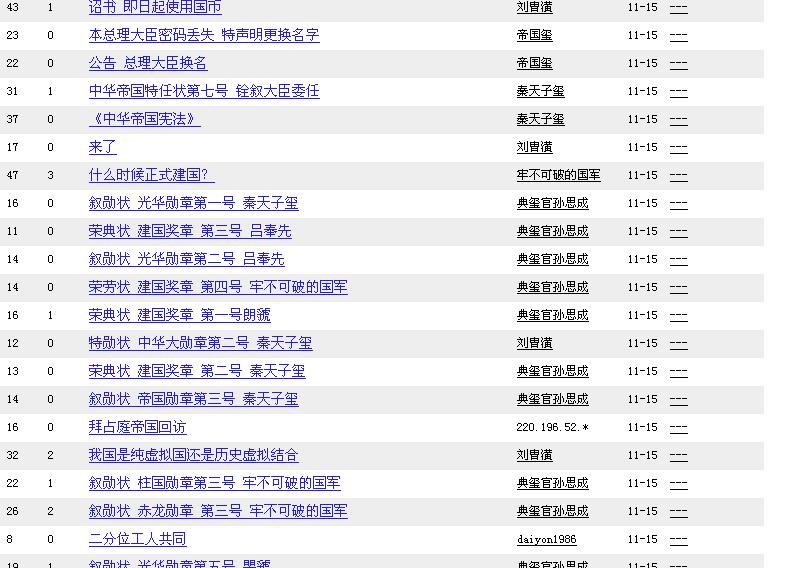Open 叙勋状 赤龙勋章 第三号 牢不可破的国军
The image size is (810, 568).
pyautogui.click(x=218, y=511)
